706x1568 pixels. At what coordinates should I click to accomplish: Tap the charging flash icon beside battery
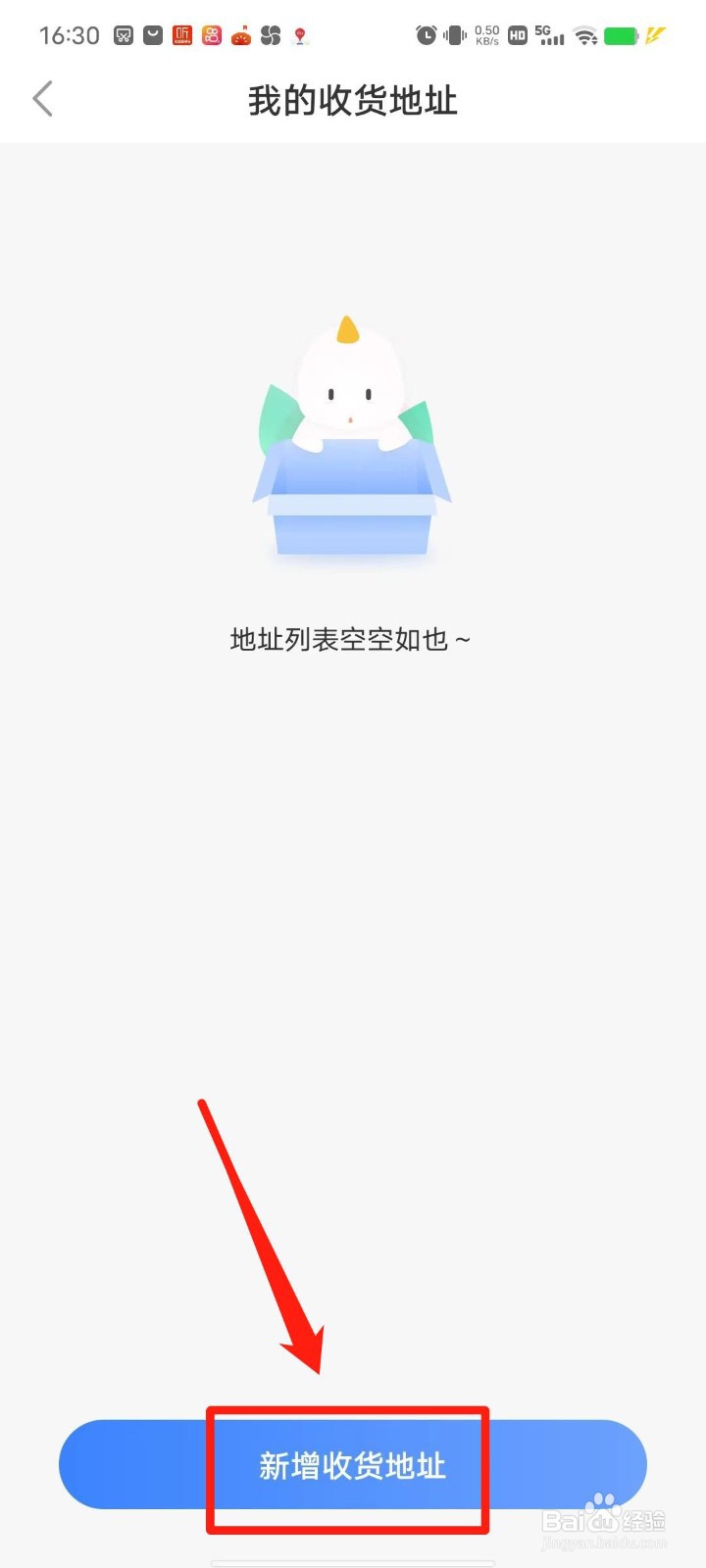[x=654, y=34]
